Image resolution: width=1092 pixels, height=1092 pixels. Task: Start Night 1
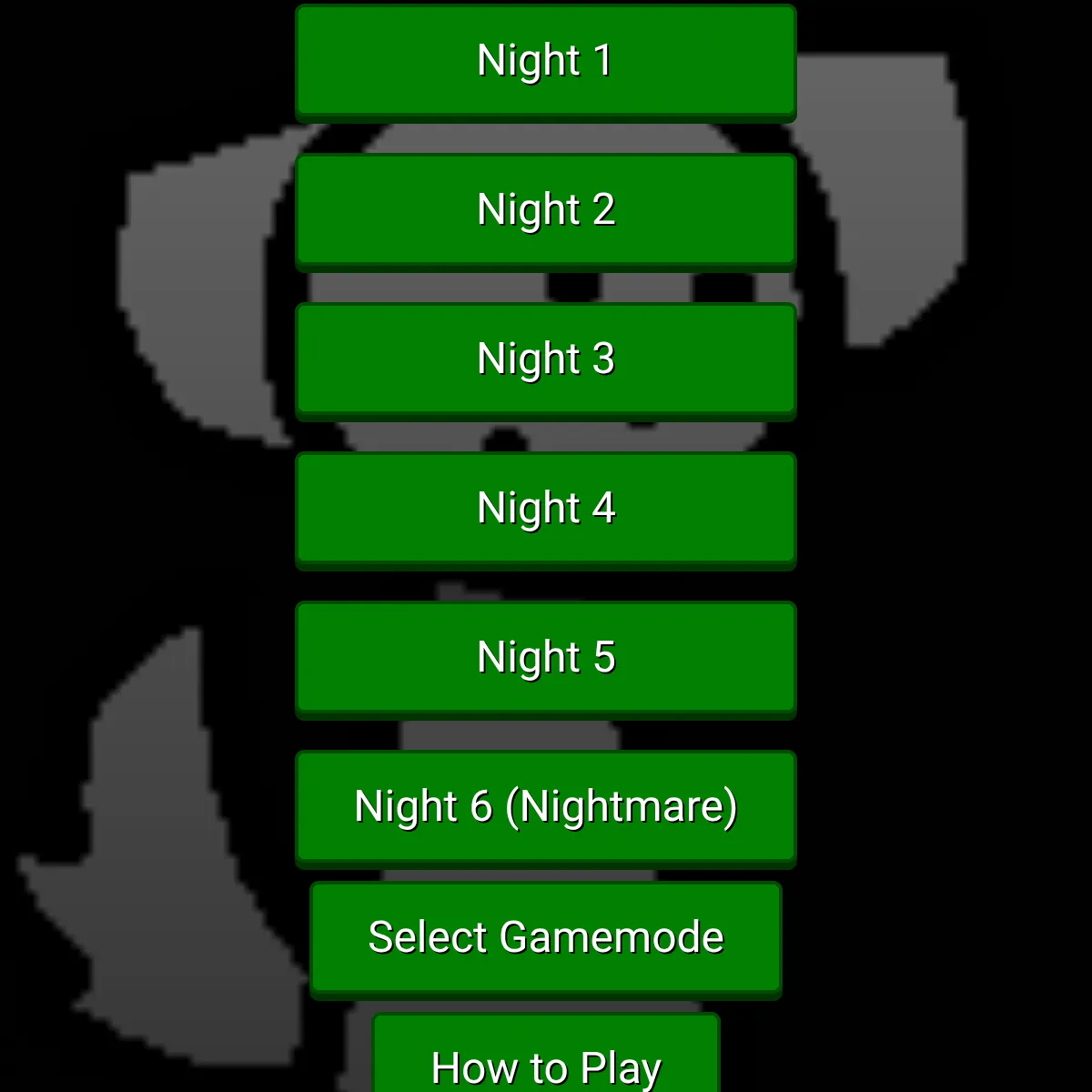click(546, 63)
